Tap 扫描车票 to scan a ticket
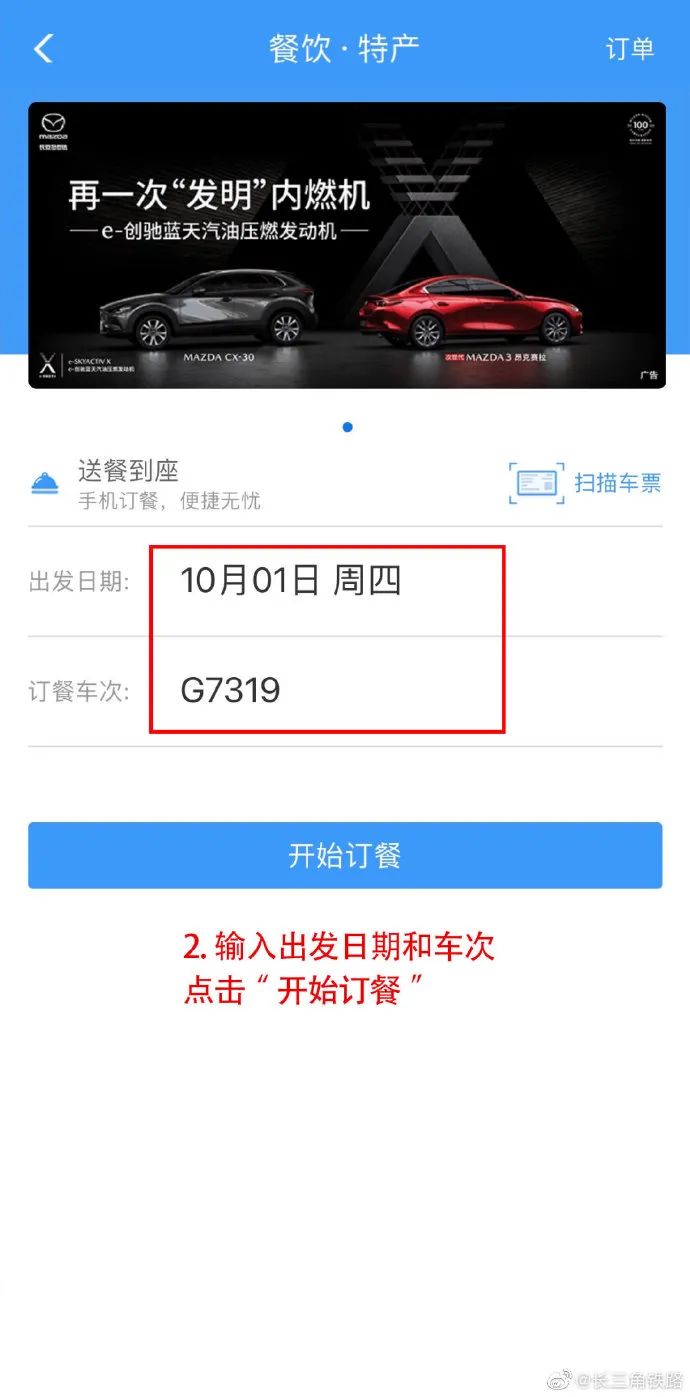Viewport: 690px width, 1397px height. click(x=585, y=483)
